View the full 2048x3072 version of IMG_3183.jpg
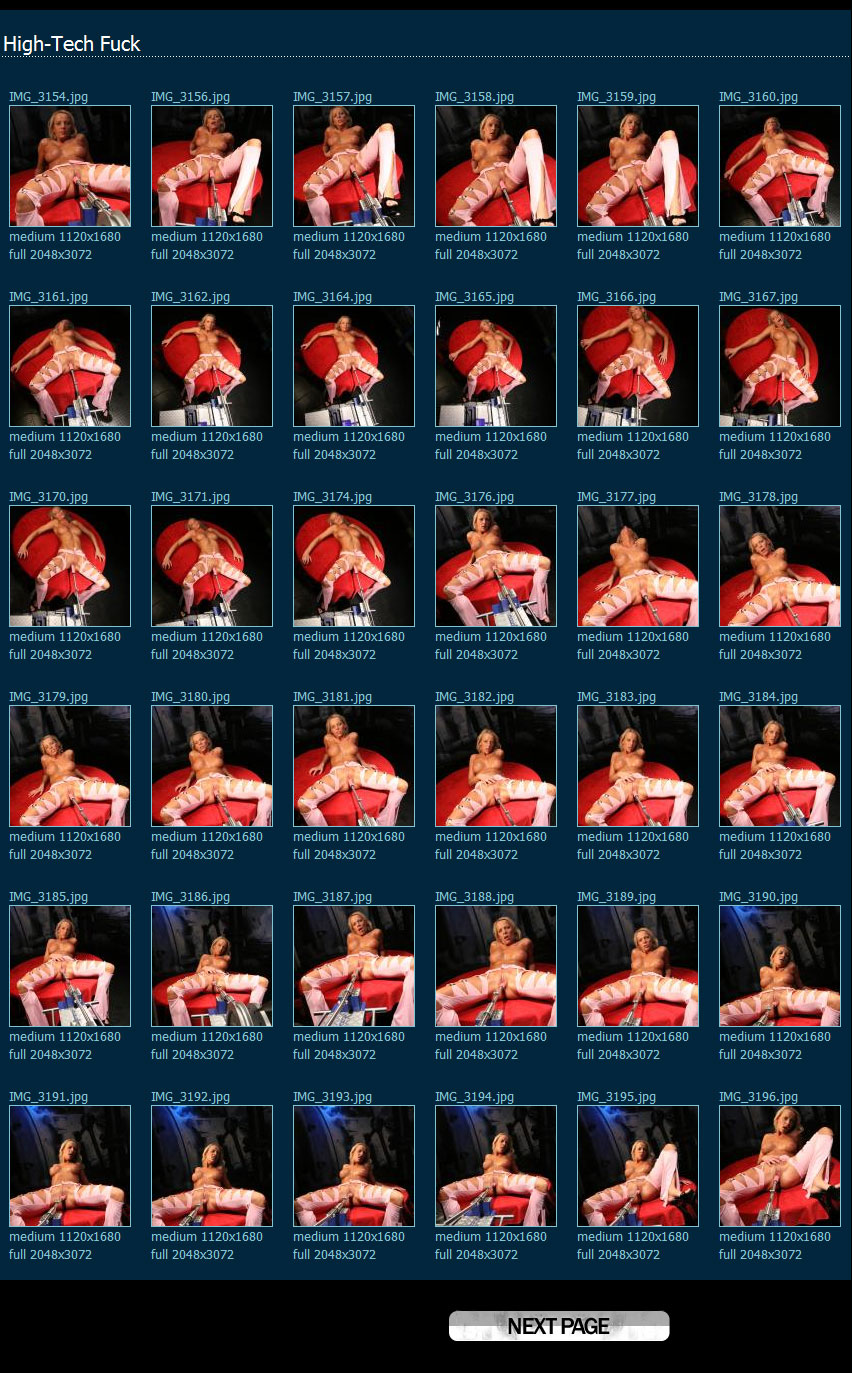This screenshot has width=852, height=1373. click(x=618, y=855)
